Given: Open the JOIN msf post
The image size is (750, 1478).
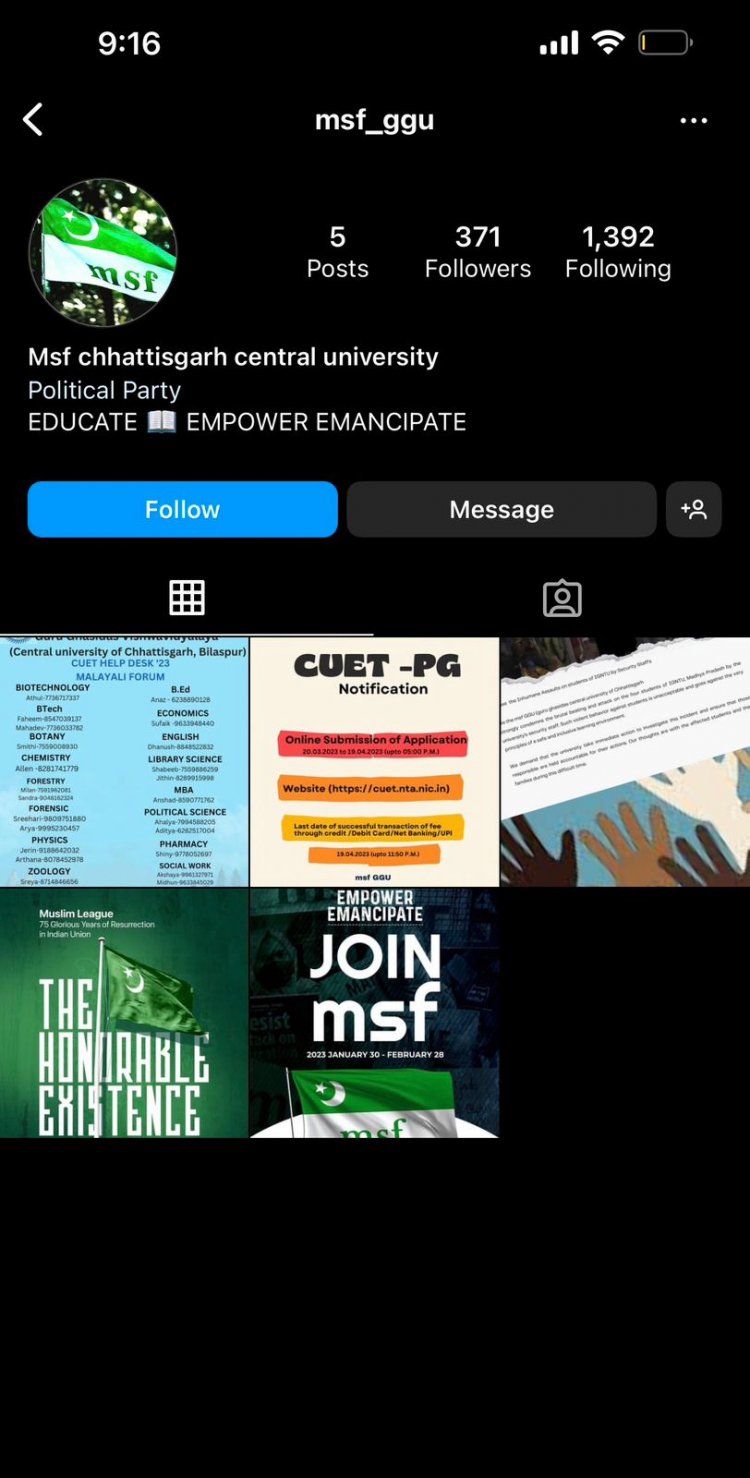Looking at the screenshot, I should 374,1013.
